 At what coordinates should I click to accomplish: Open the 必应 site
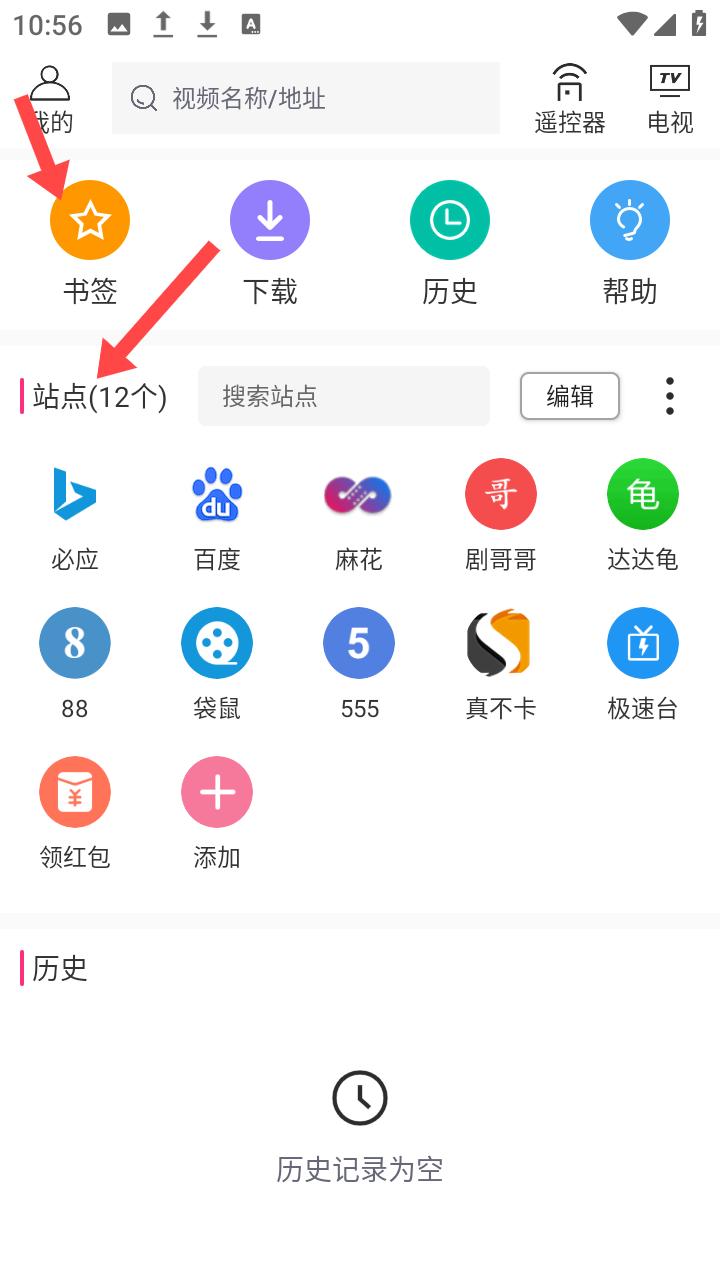pos(75,516)
